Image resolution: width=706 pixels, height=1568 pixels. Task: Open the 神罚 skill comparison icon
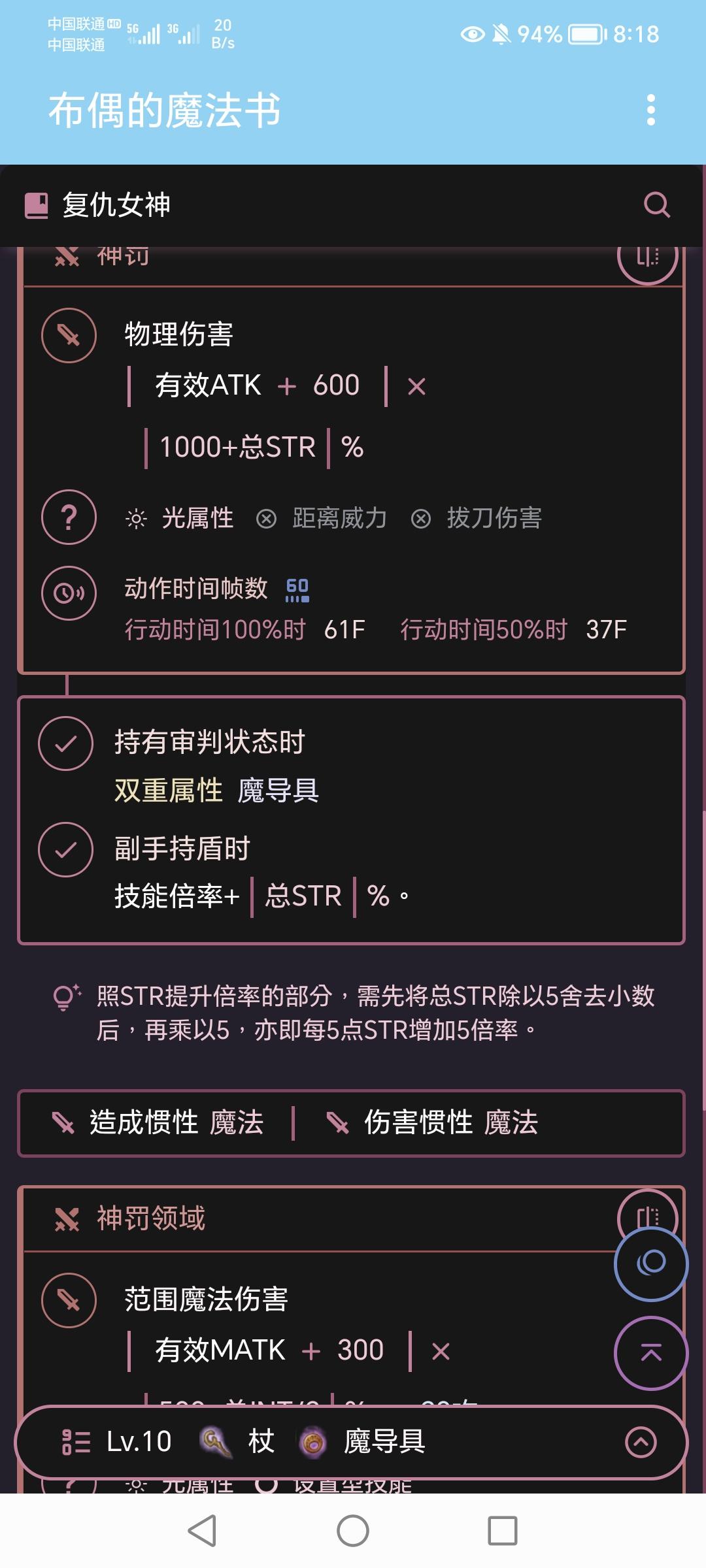[647, 257]
